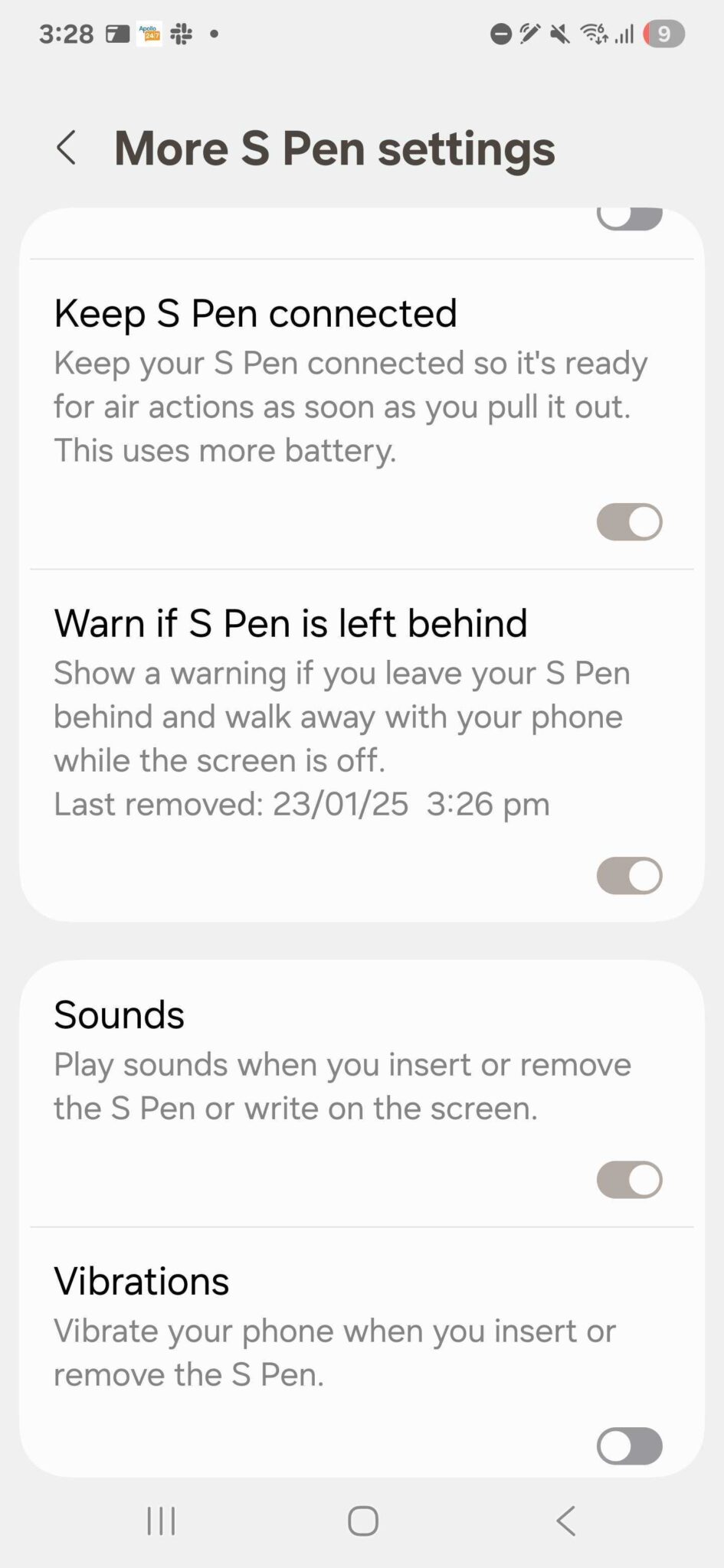Tap the Wi-Fi status icon
724x1568 pixels.
point(592,33)
